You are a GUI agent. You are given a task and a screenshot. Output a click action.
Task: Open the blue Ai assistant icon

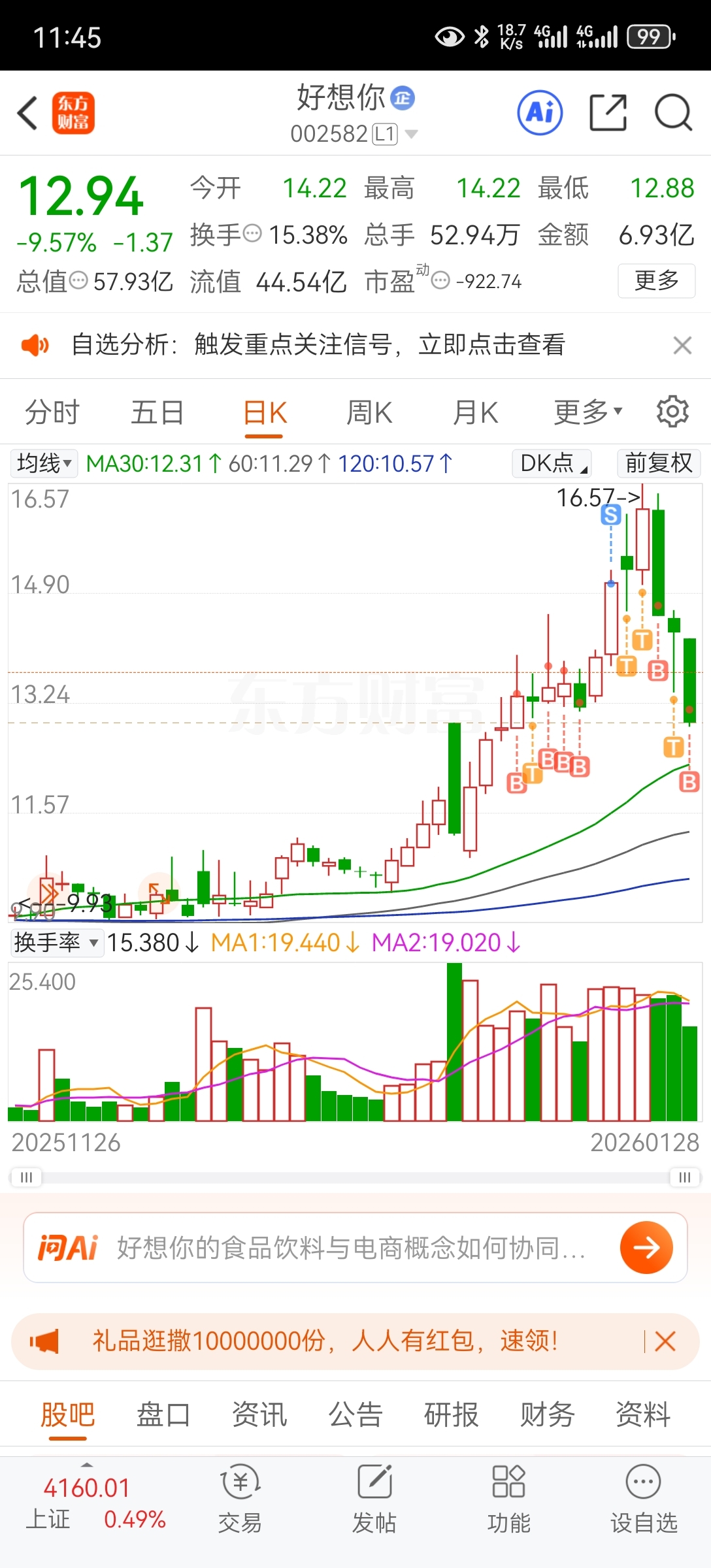click(540, 113)
